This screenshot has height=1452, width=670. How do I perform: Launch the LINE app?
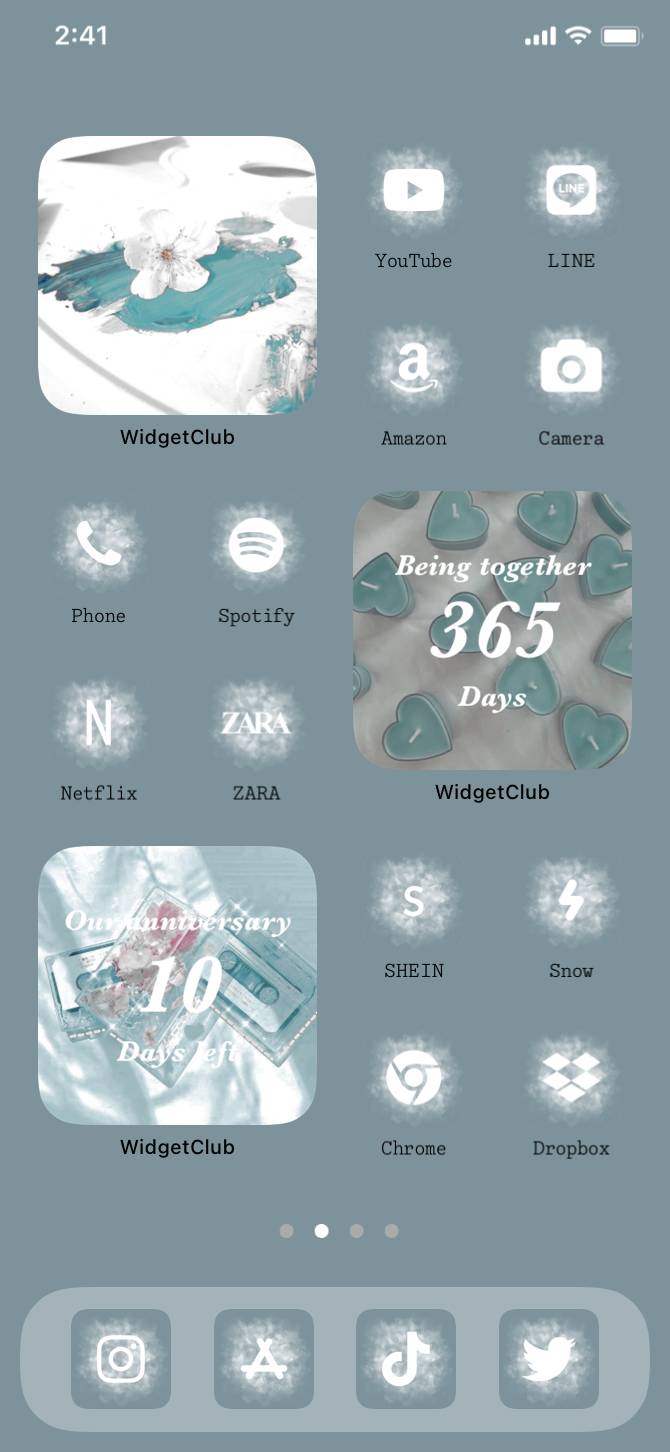click(x=571, y=190)
